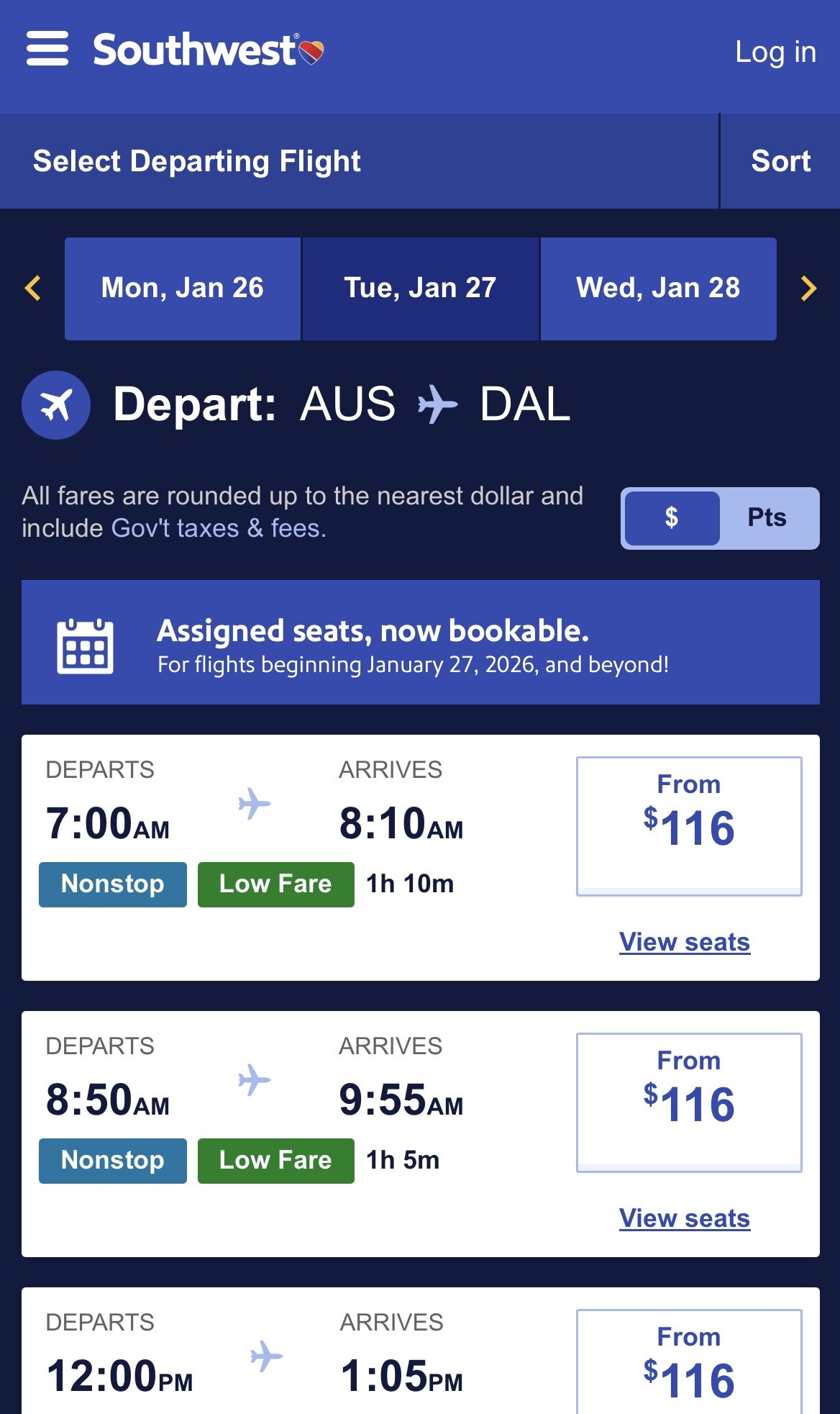Open Gov't taxes & fees link
This screenshot has width=840, height=1414.
(x=219, y=528)
